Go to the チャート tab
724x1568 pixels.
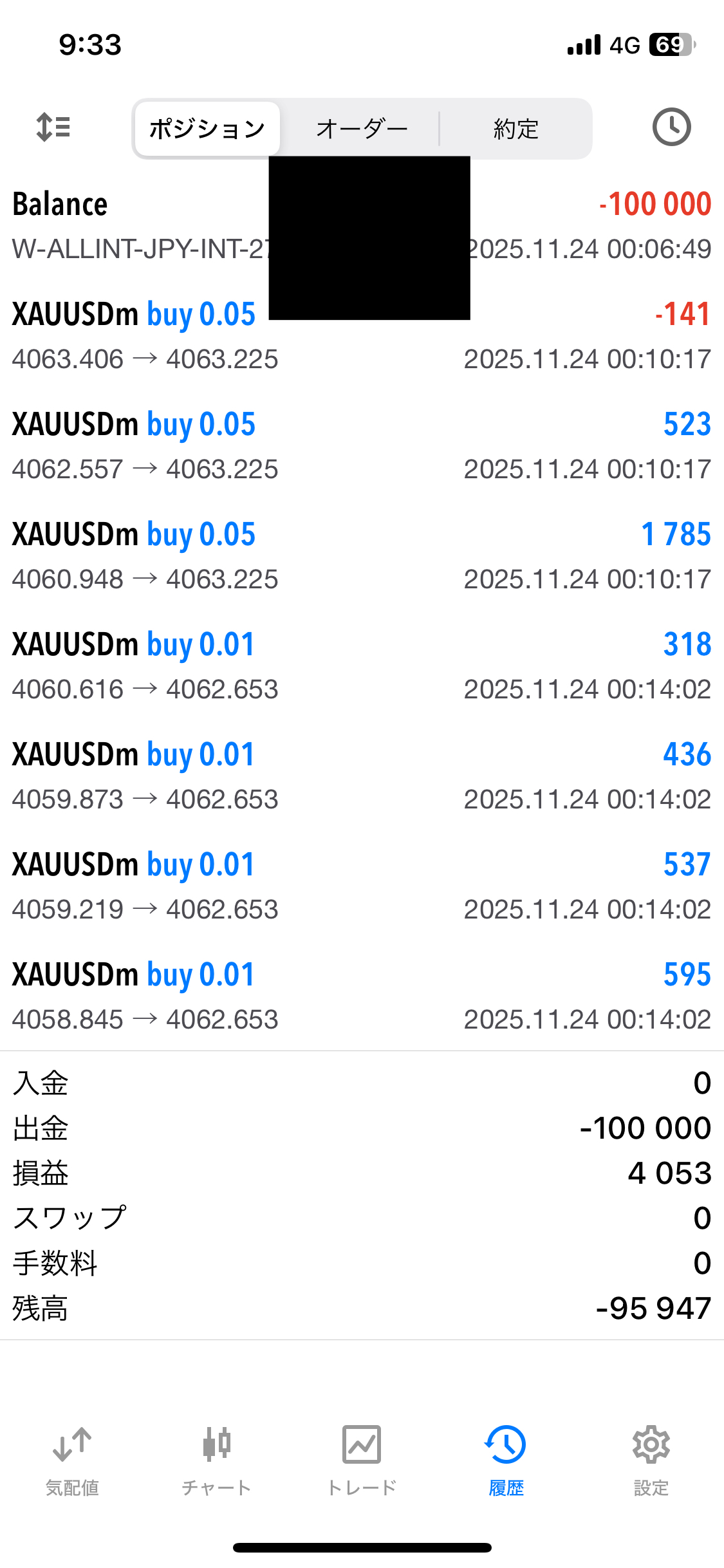(217, 1461)
